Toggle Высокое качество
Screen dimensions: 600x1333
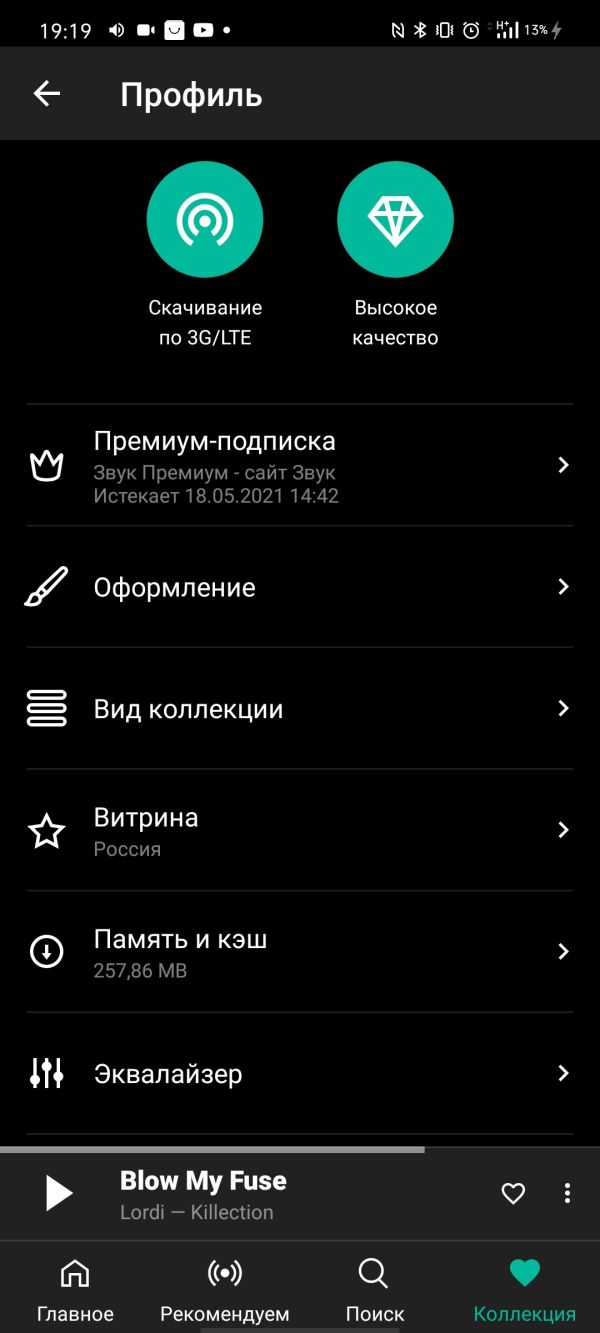tap(395, 219)
